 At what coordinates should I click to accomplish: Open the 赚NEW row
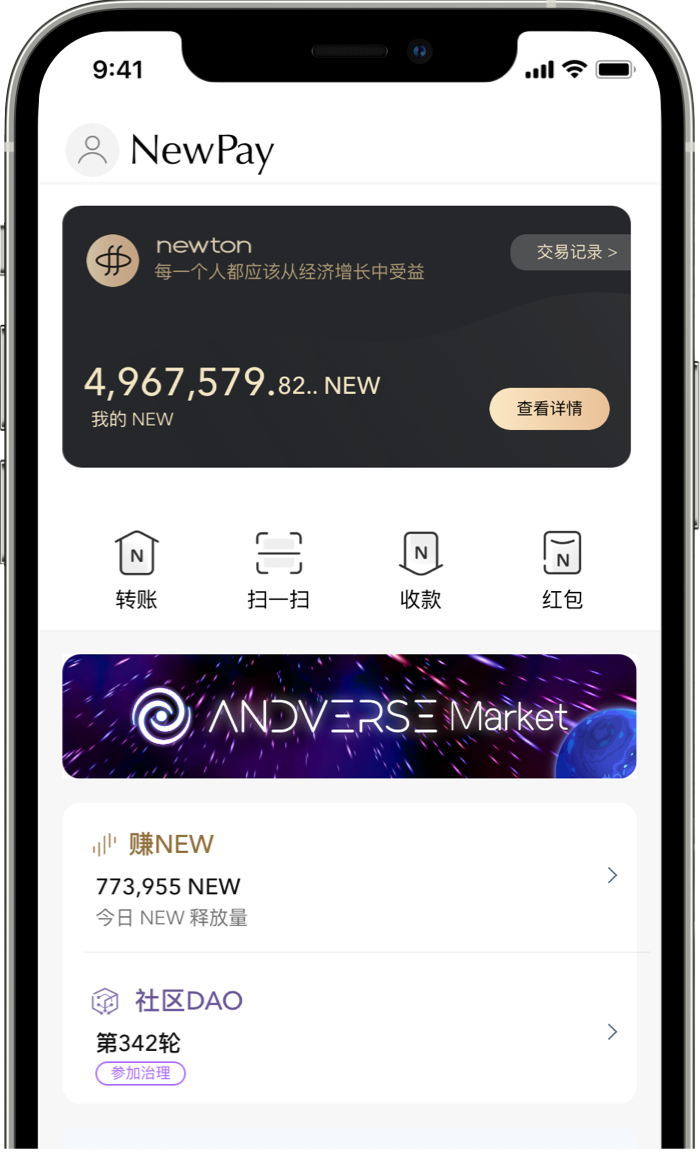click(349, 877)
